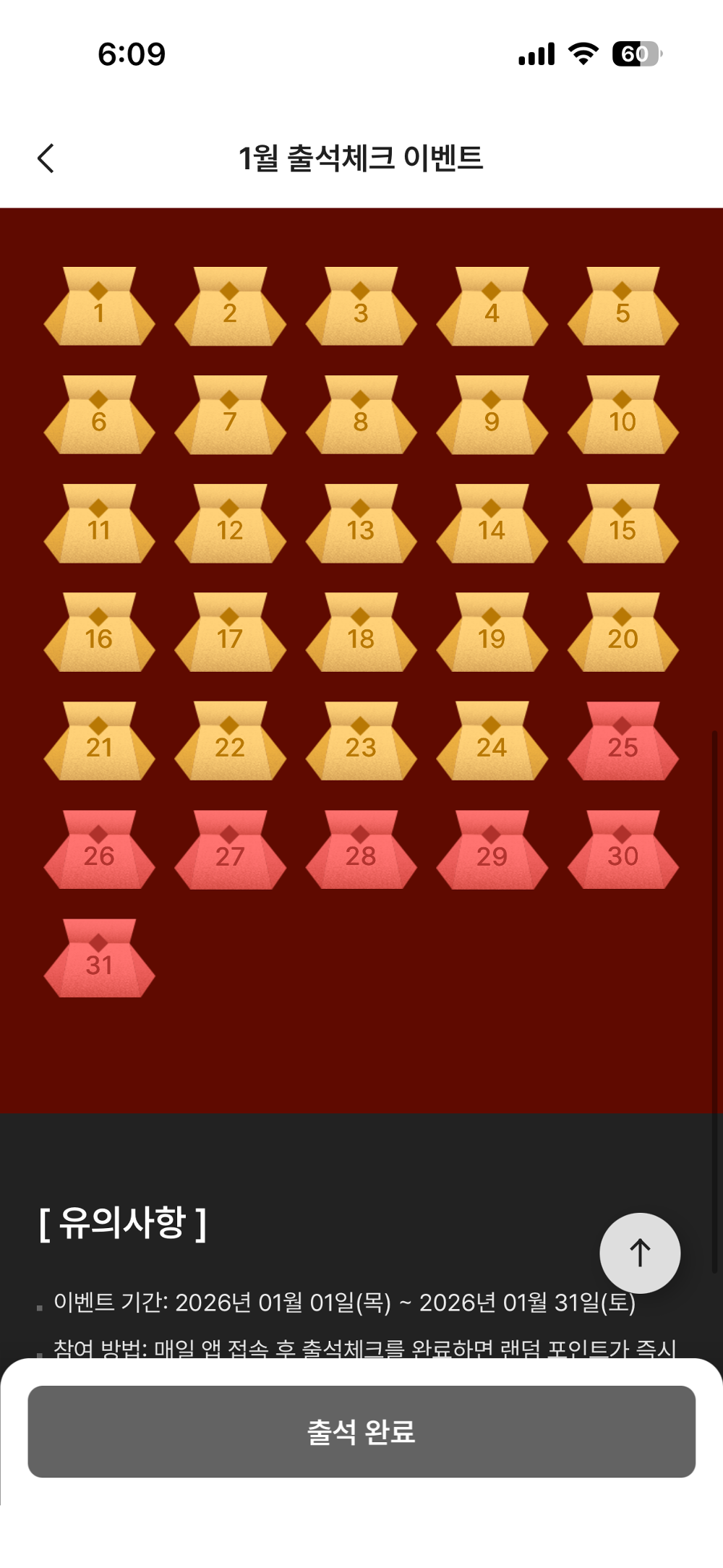723x1568 pixels.
Task: Tap the day 30 red pouch
Action: 623,851
